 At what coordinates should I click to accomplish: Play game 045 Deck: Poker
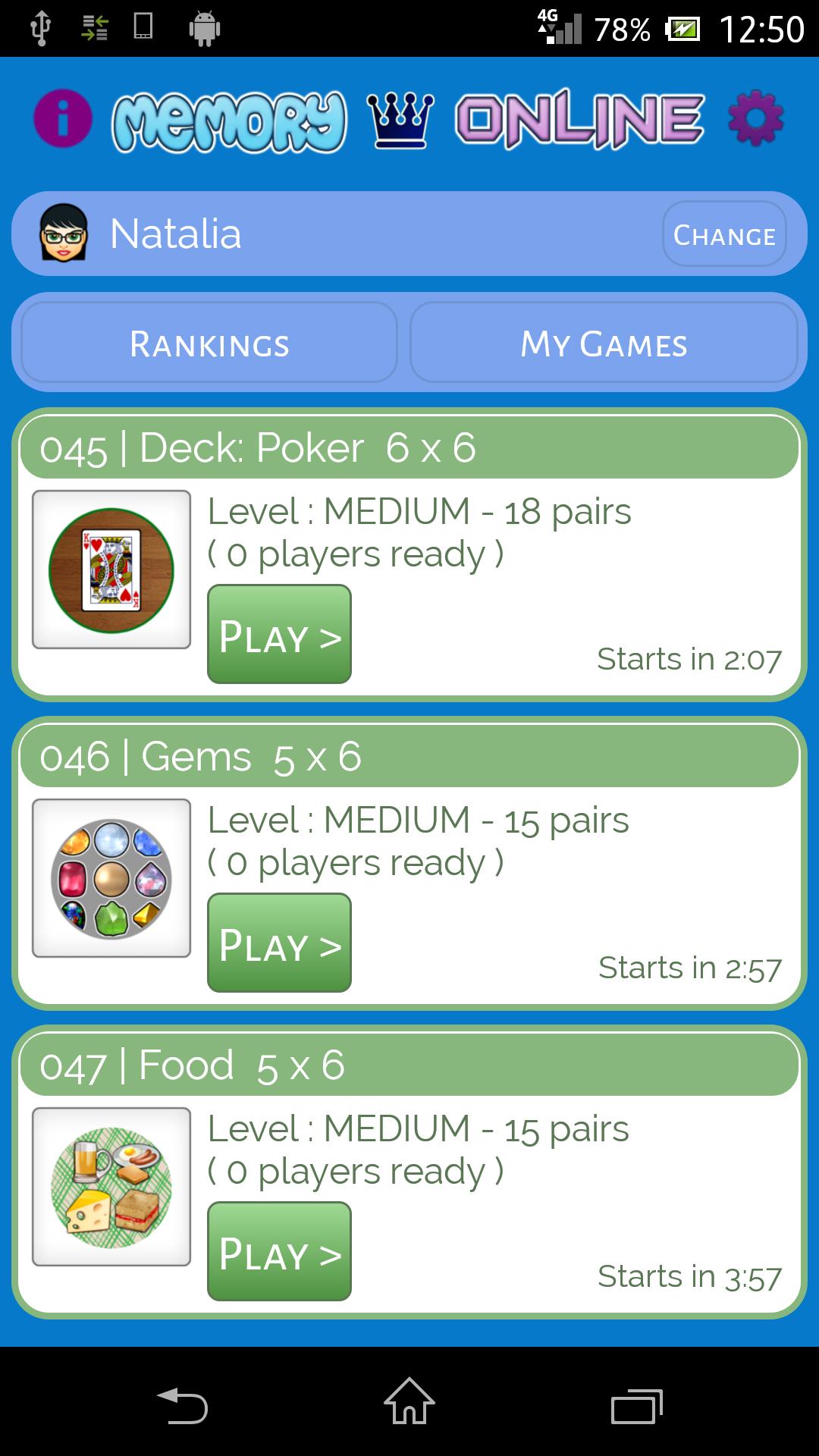click(279, 634)
